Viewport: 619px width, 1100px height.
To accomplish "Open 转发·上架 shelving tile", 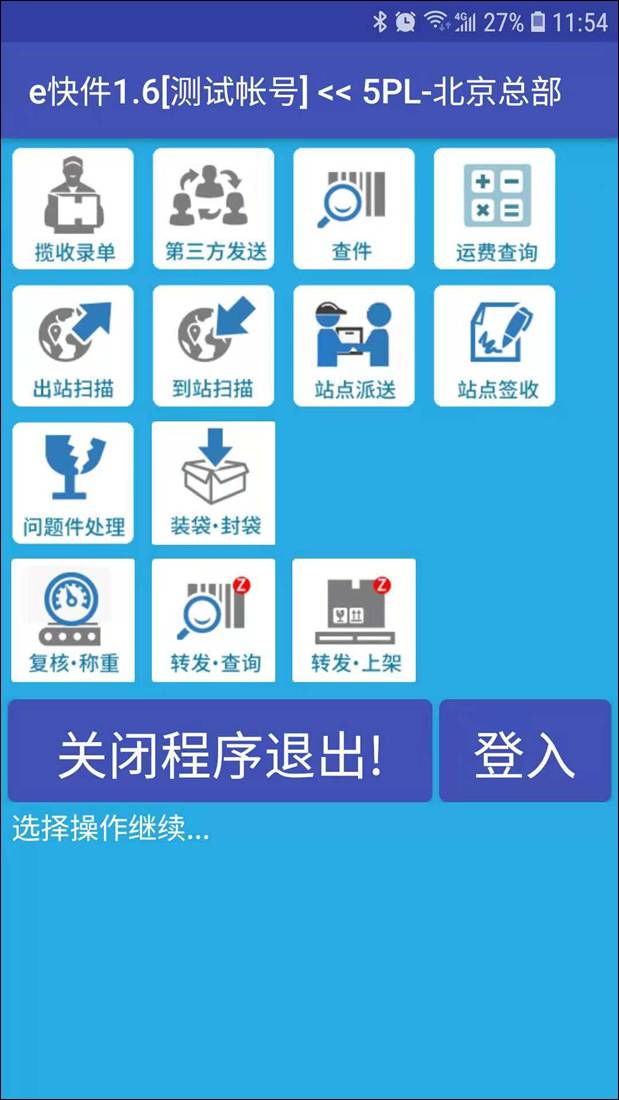I will [x=353, y=620].
